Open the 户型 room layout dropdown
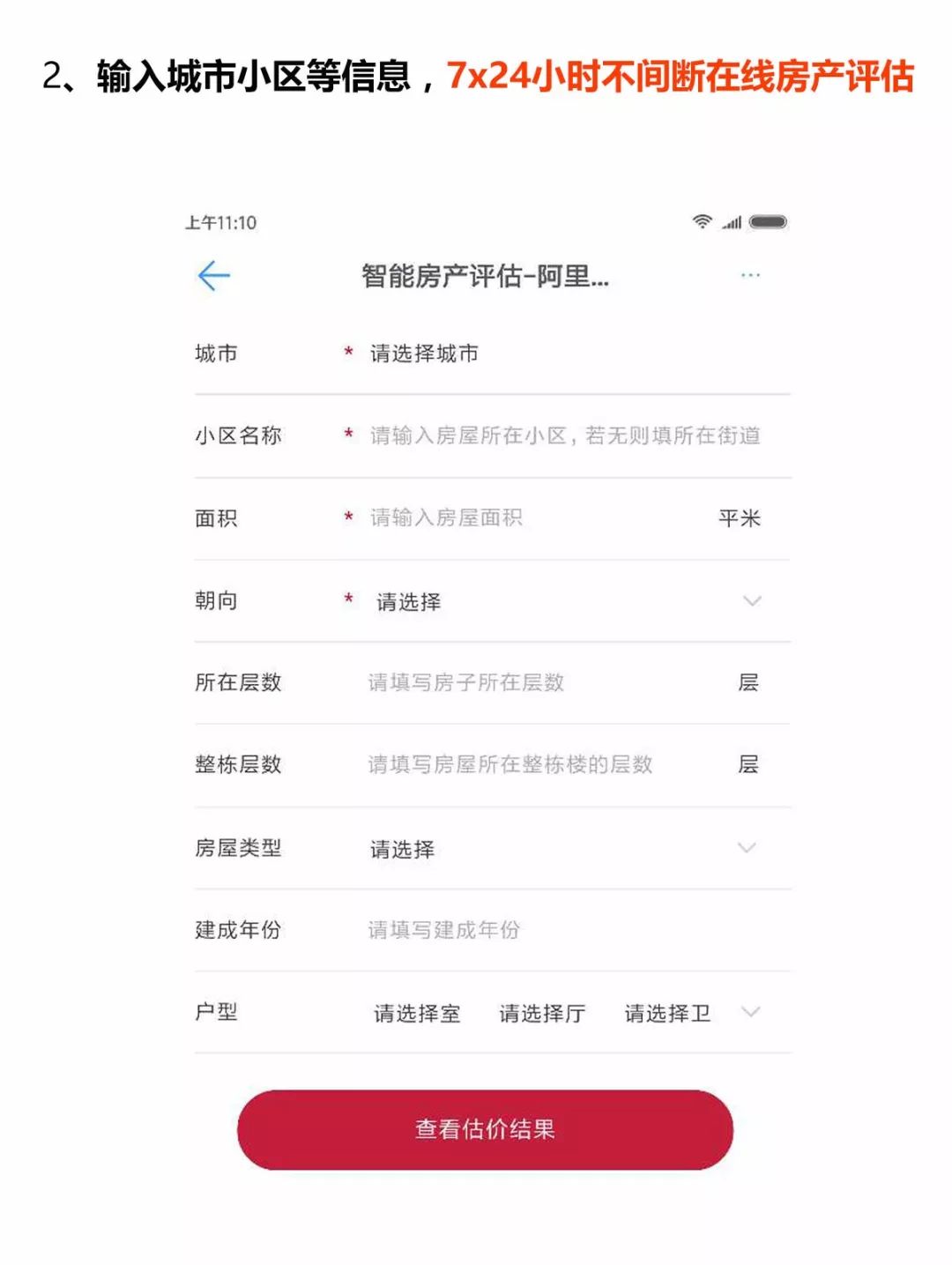 pyautogui.click(x=749, y=1011)
